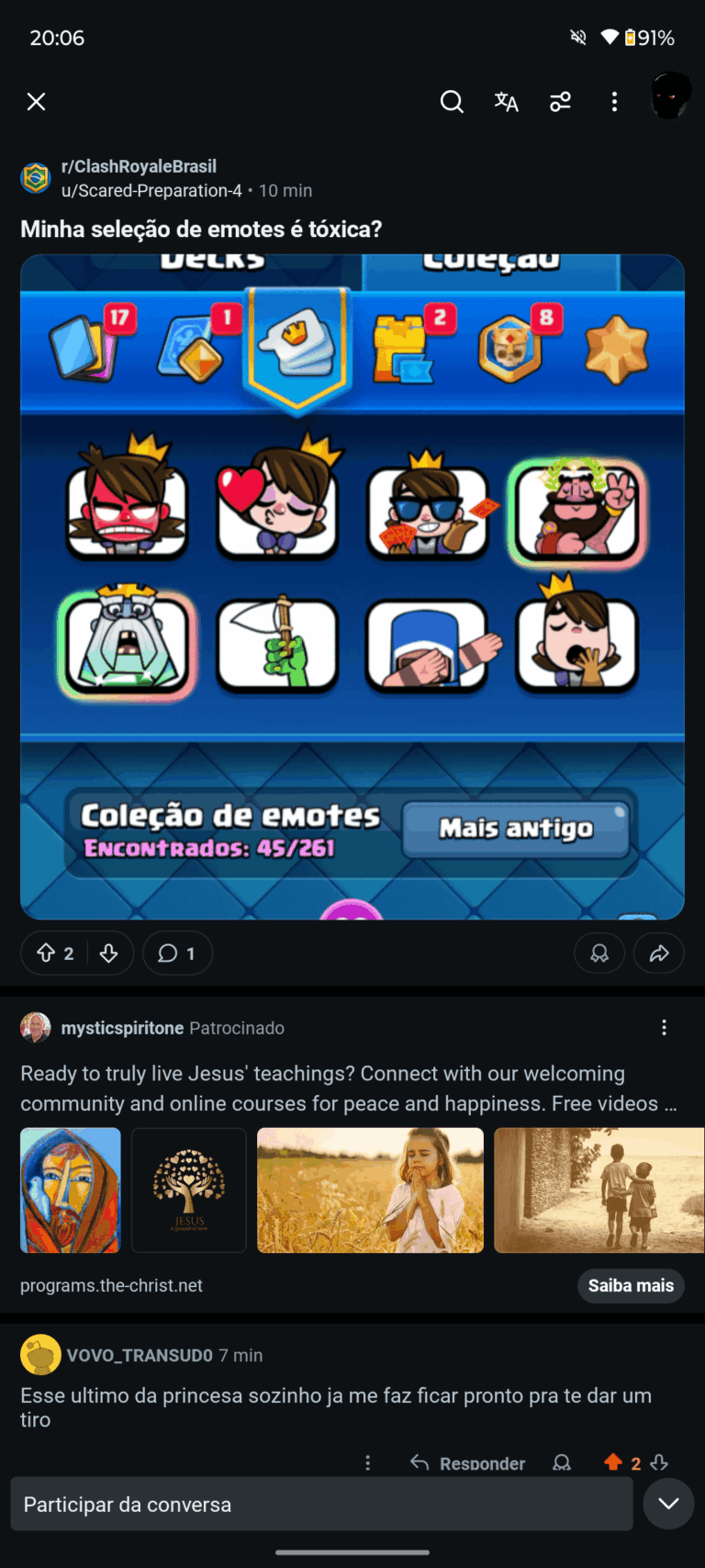Image resolution: width=705 pixels, height=1568 pixels.
Task: Tap Saiba mais on the sponsored ad
Action: pos(631,1286)
